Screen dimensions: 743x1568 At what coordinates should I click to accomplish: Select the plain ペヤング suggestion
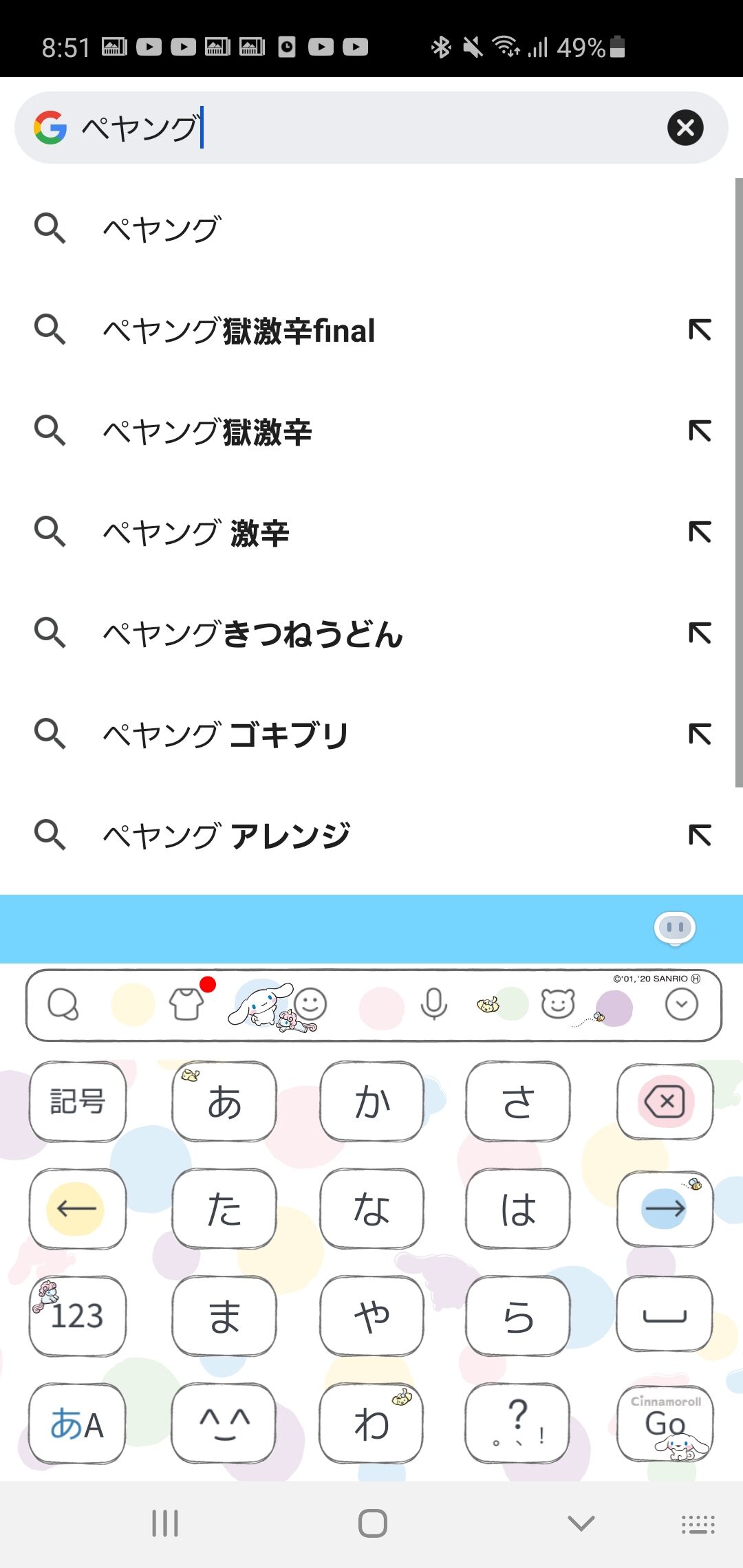pyautogui.click(x=371, y=229)
